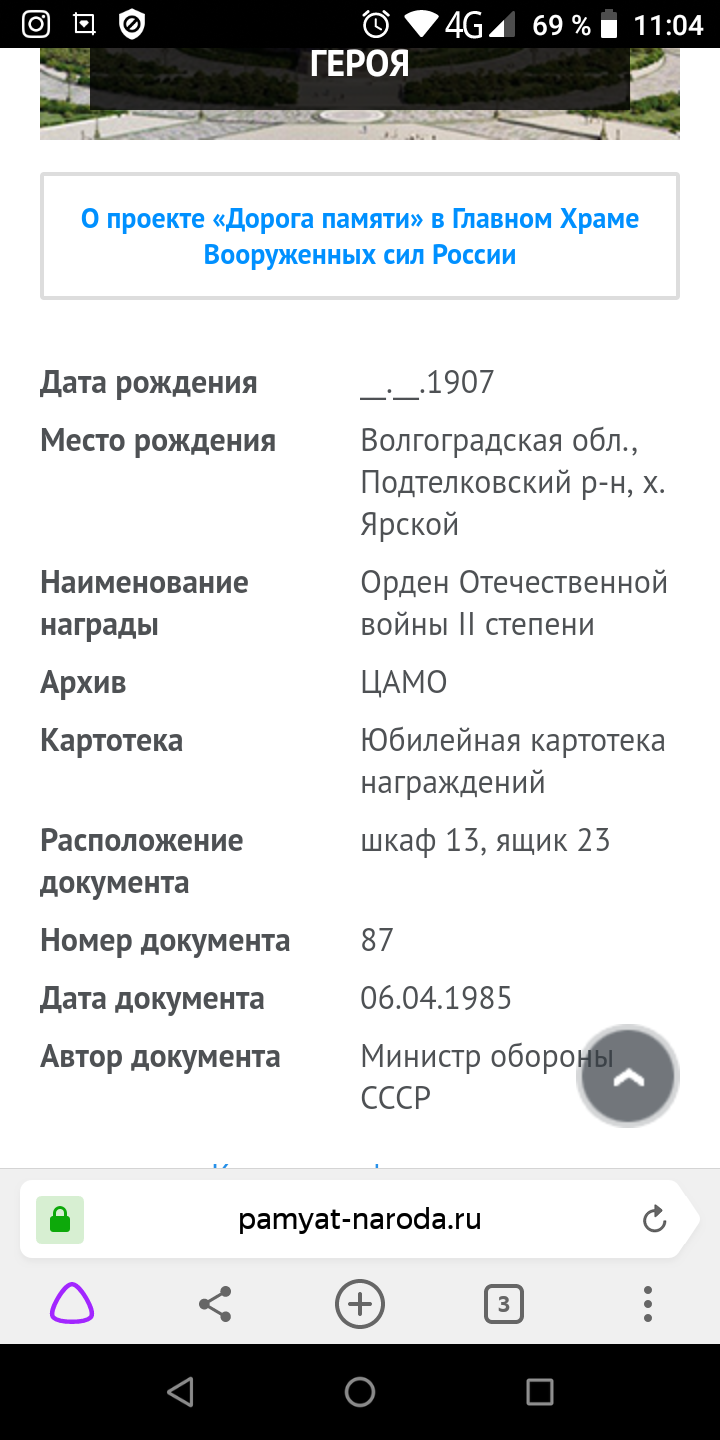This screenshot has width=720, height=1440.
Task: Open the browser overflow menu
Action: click(648, 1304)
